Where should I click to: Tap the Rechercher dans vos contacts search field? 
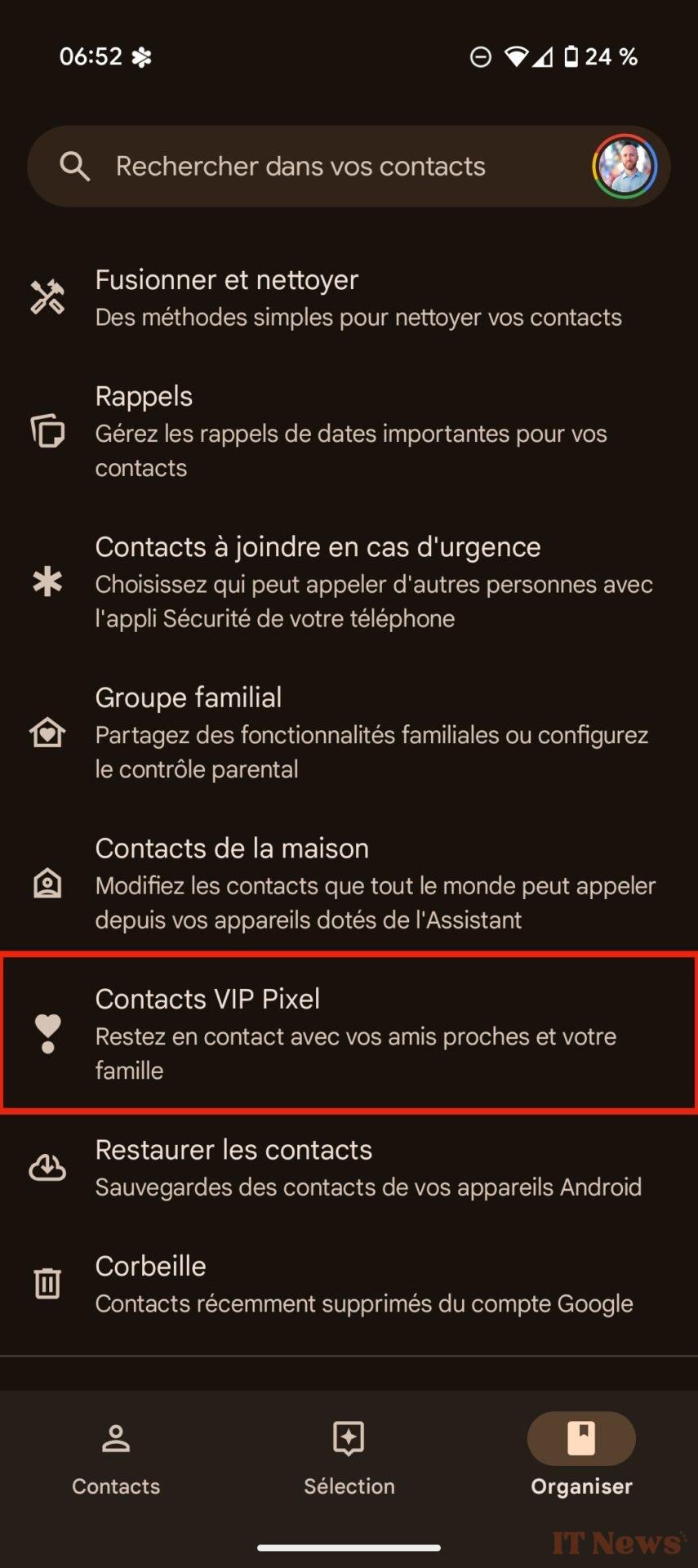[349, 166]
